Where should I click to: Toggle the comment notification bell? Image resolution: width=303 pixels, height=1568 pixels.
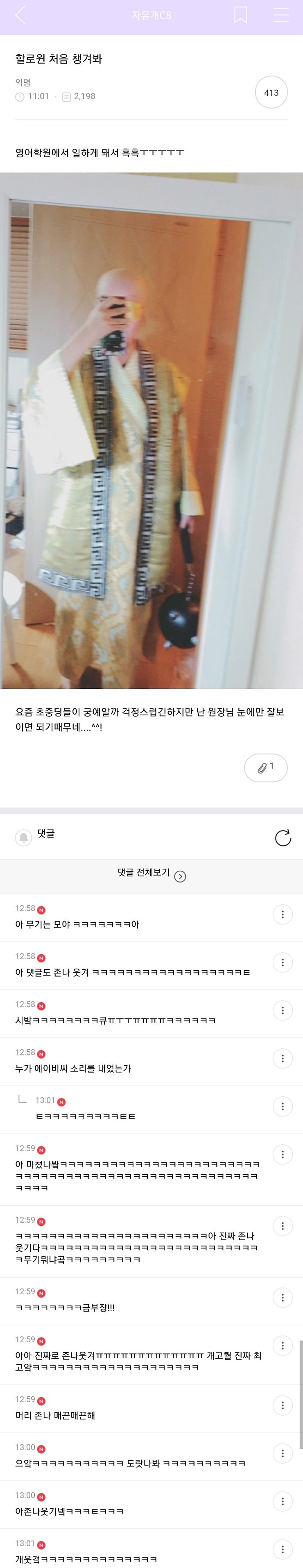click(x=24, y=837)
